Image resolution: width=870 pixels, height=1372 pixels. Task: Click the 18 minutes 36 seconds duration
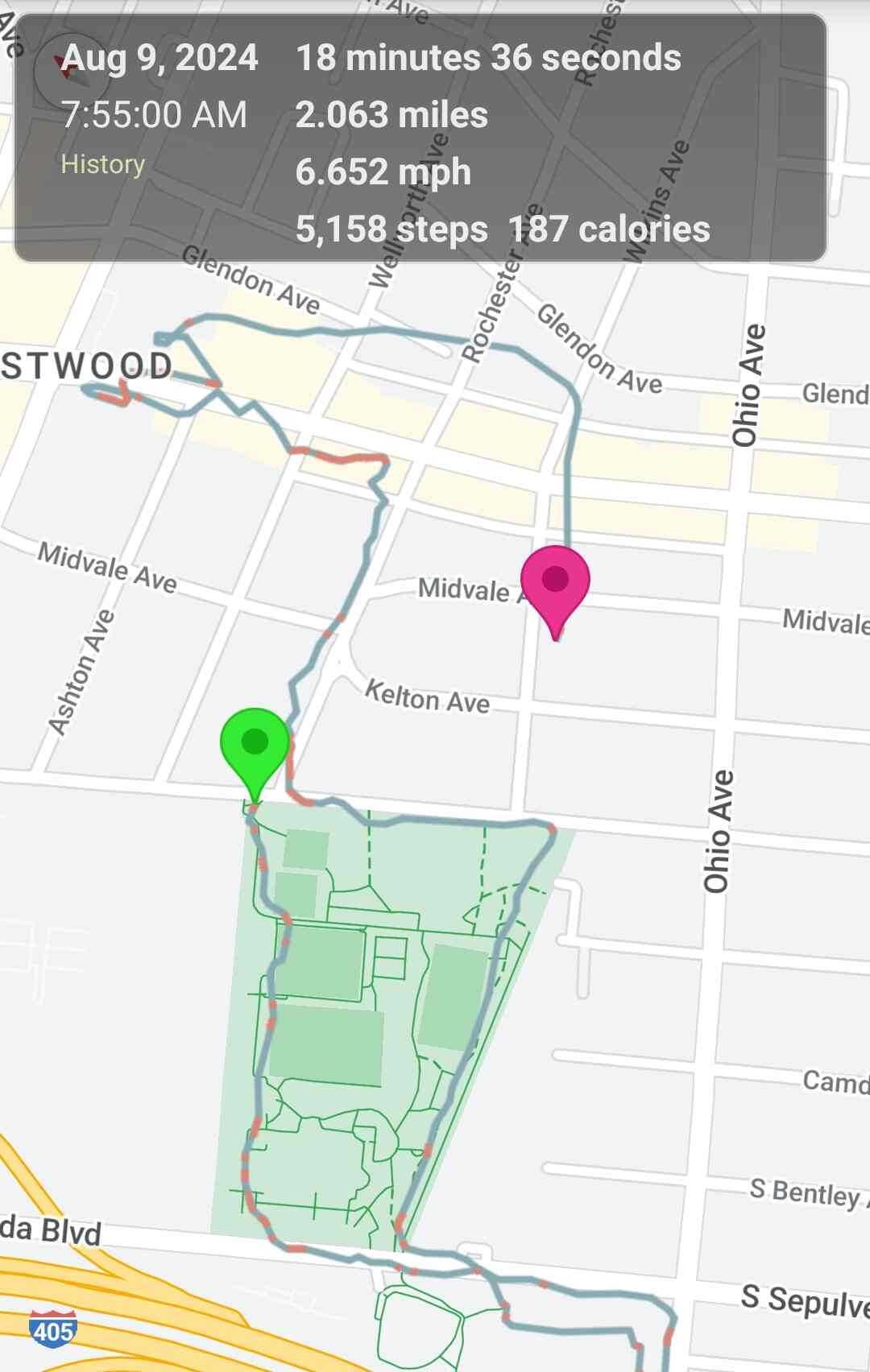(x=487, y=58)
